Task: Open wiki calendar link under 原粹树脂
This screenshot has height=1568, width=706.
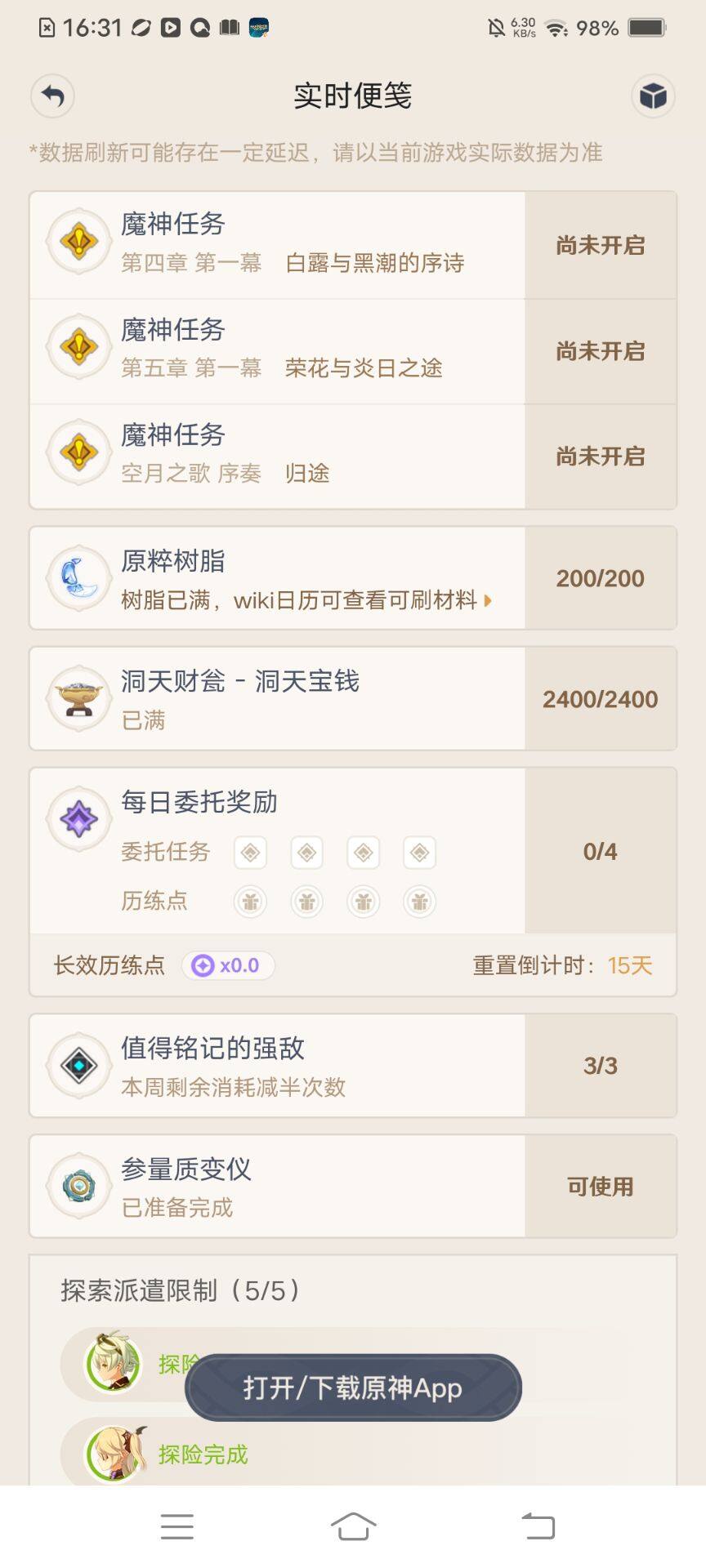Action: point(306,600)
